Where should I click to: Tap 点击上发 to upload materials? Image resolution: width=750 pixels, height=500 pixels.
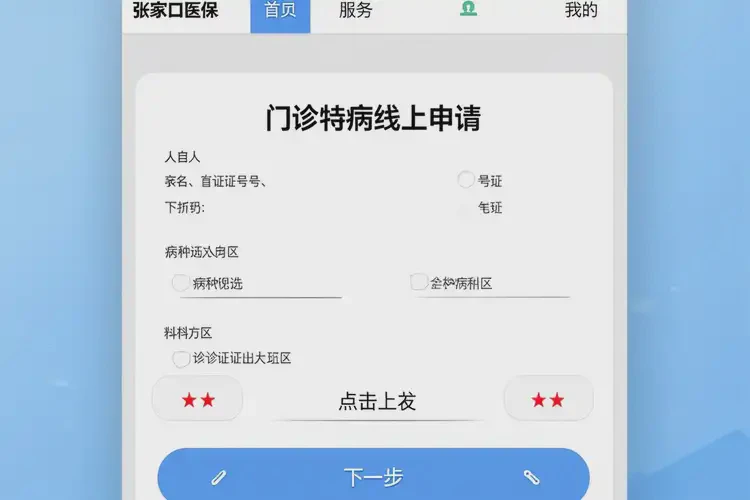[x=377, y=402]
